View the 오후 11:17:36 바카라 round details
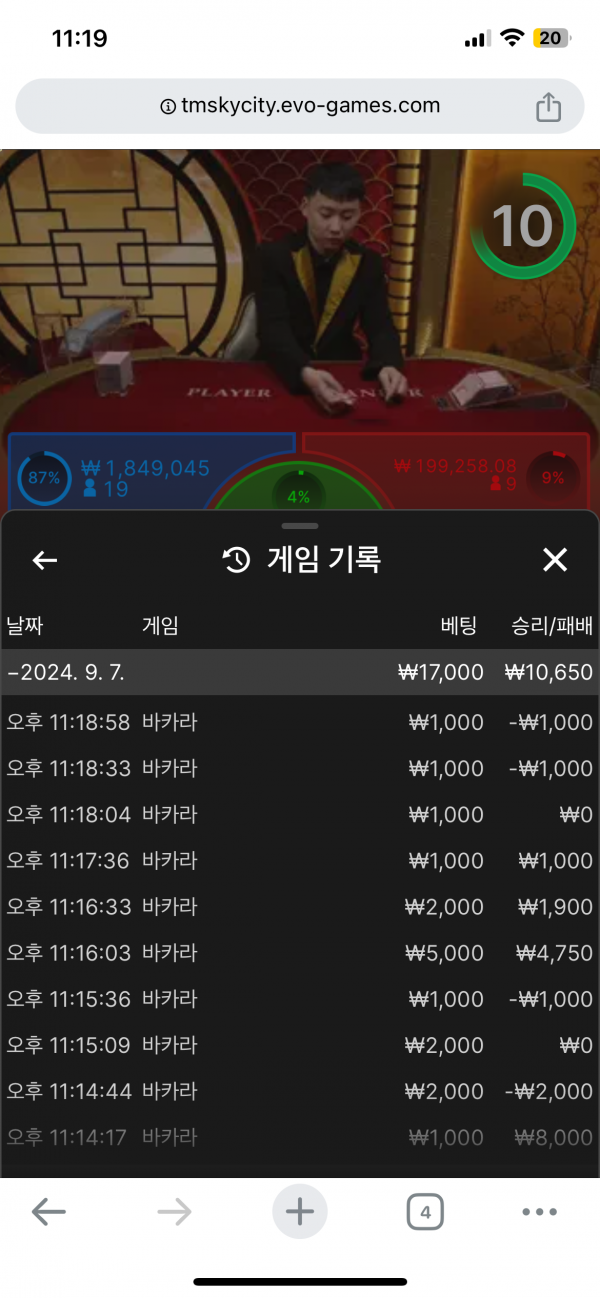Image resolution: width=600 pixels, height=1298 pixels. [x=300, y=860]
